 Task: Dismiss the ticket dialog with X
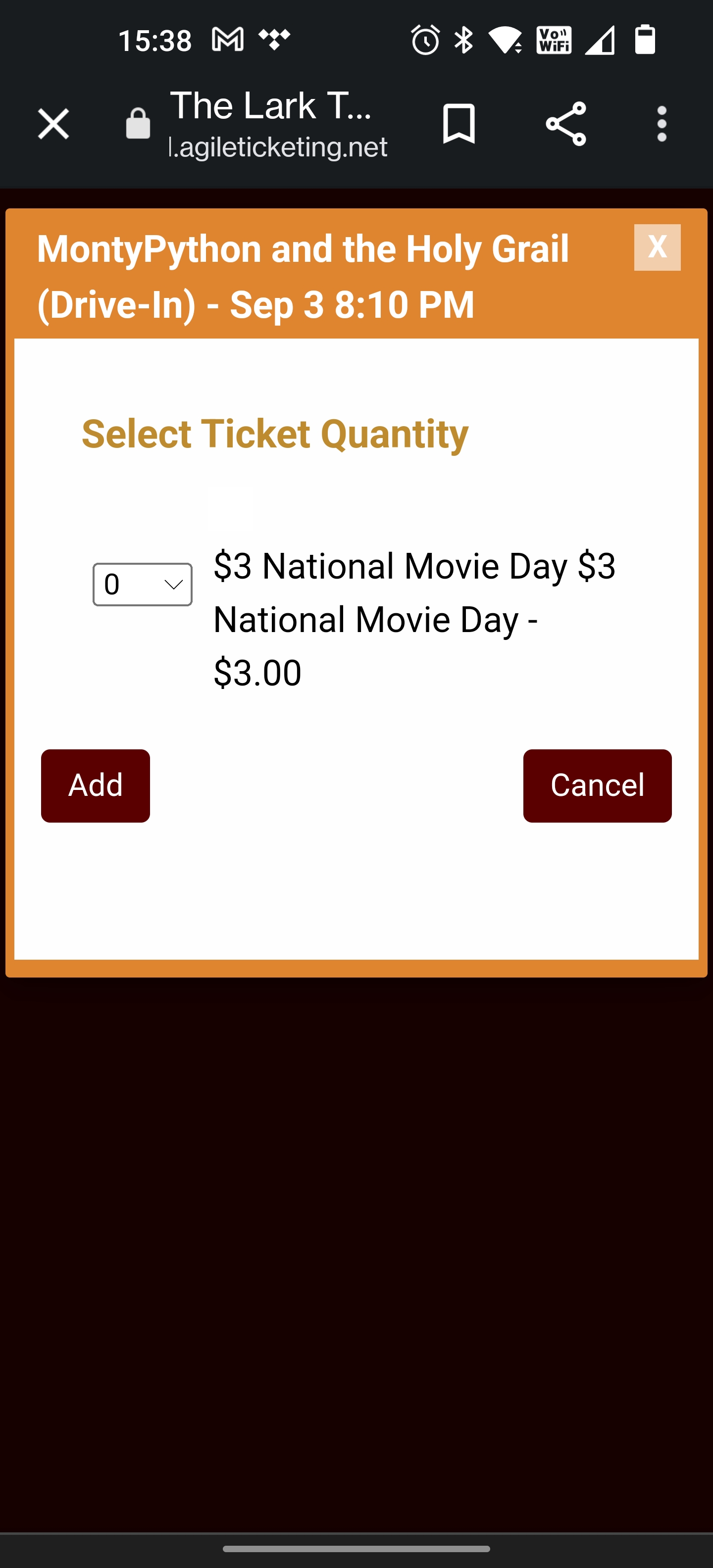pyautogui.click(x=657, y=247)
